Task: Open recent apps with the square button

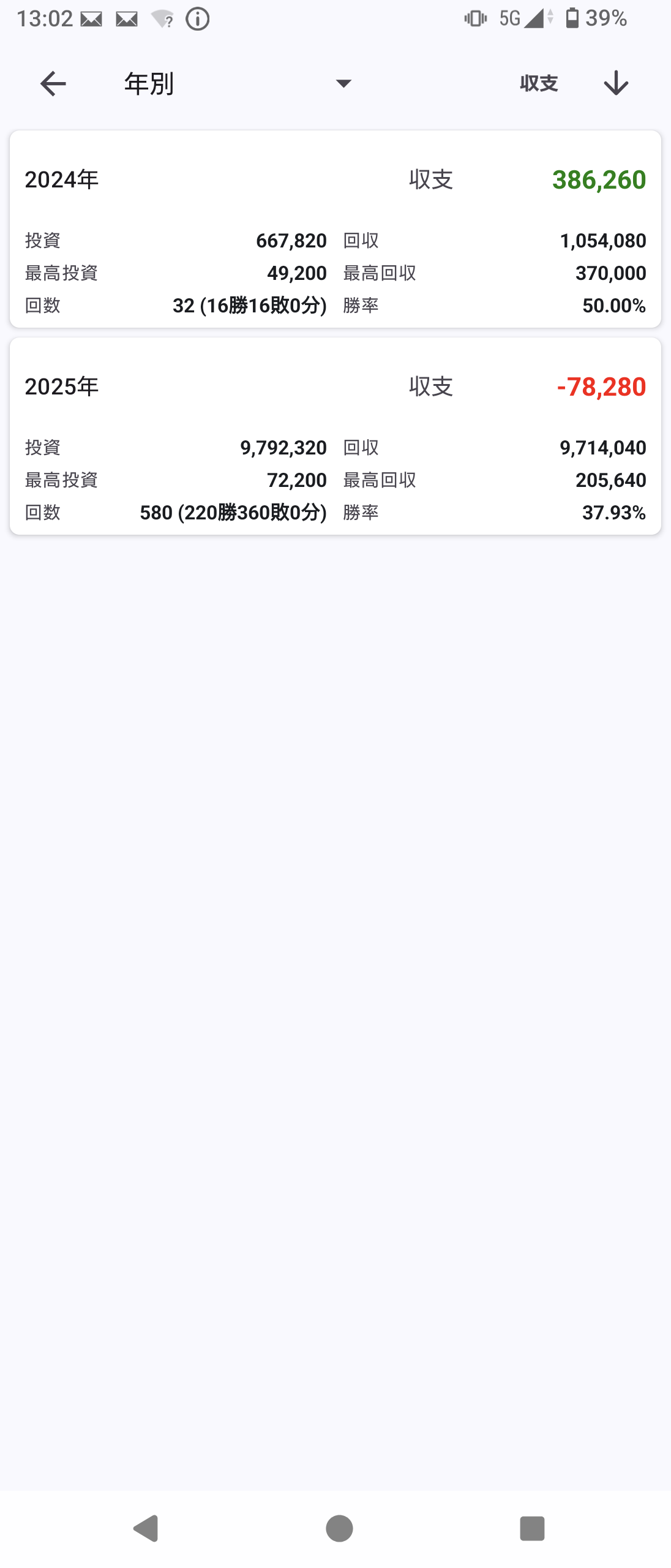Action: click(532, 1528)
